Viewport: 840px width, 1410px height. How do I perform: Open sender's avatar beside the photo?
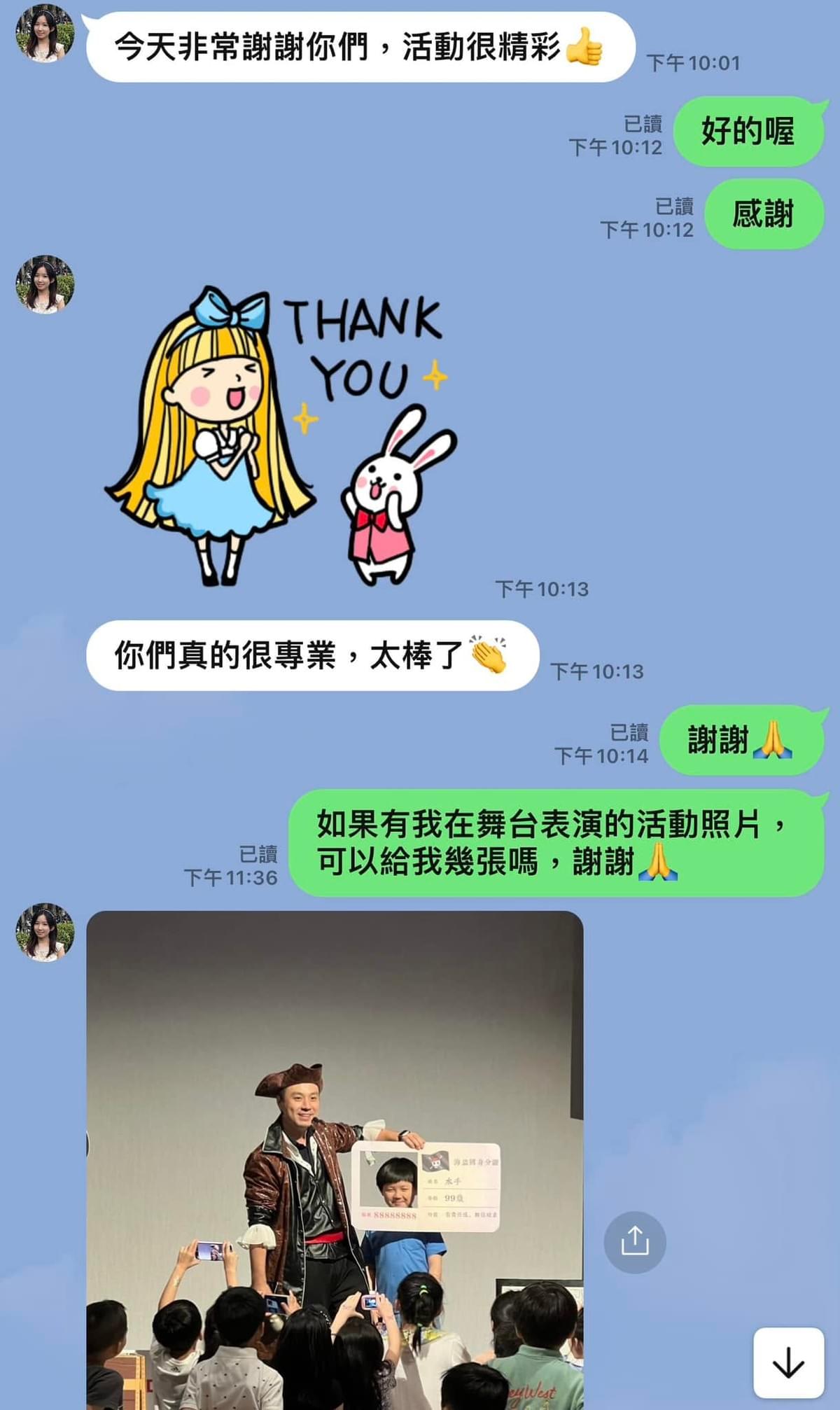[45, 932]
